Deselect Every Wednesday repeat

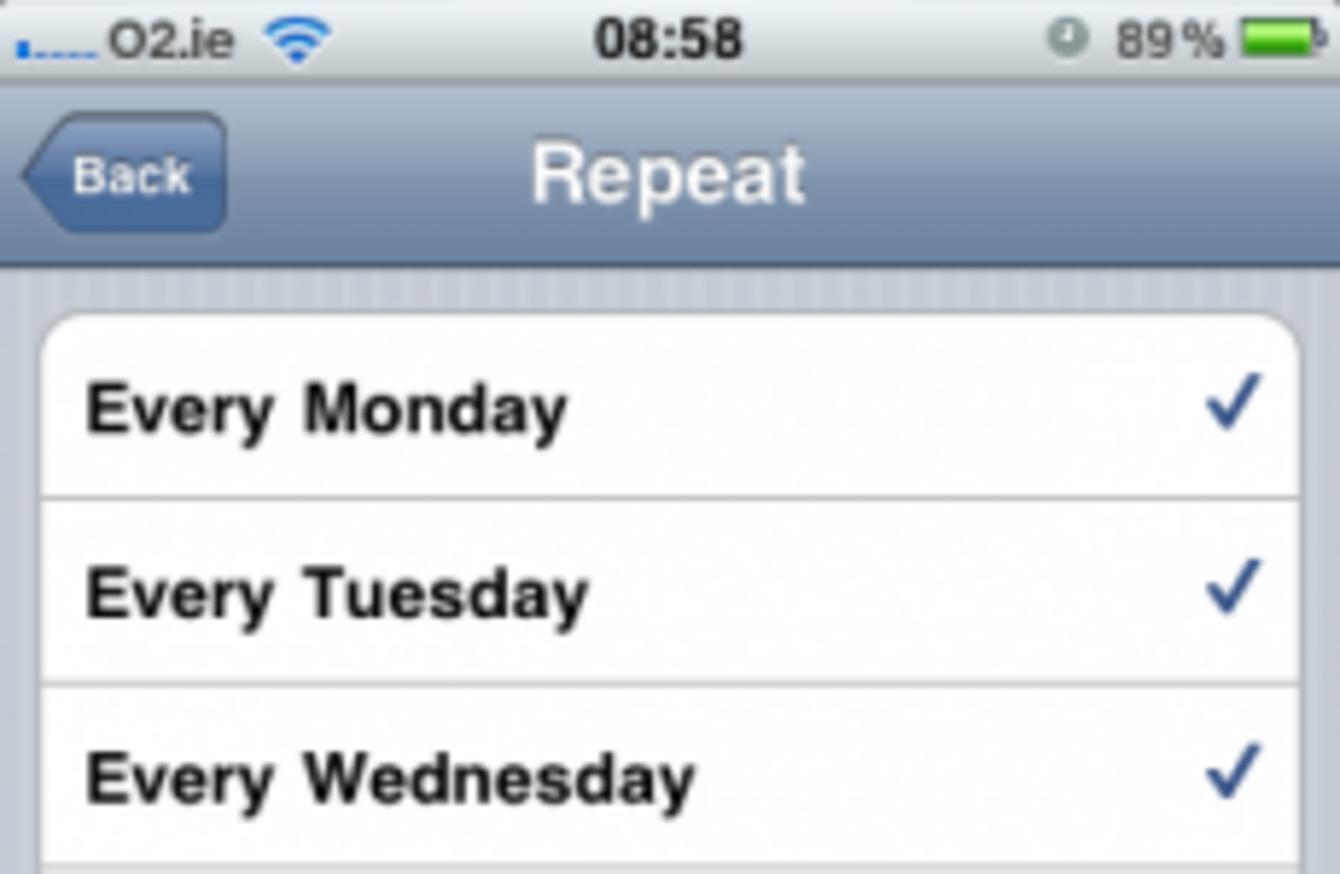coord(668,778)
